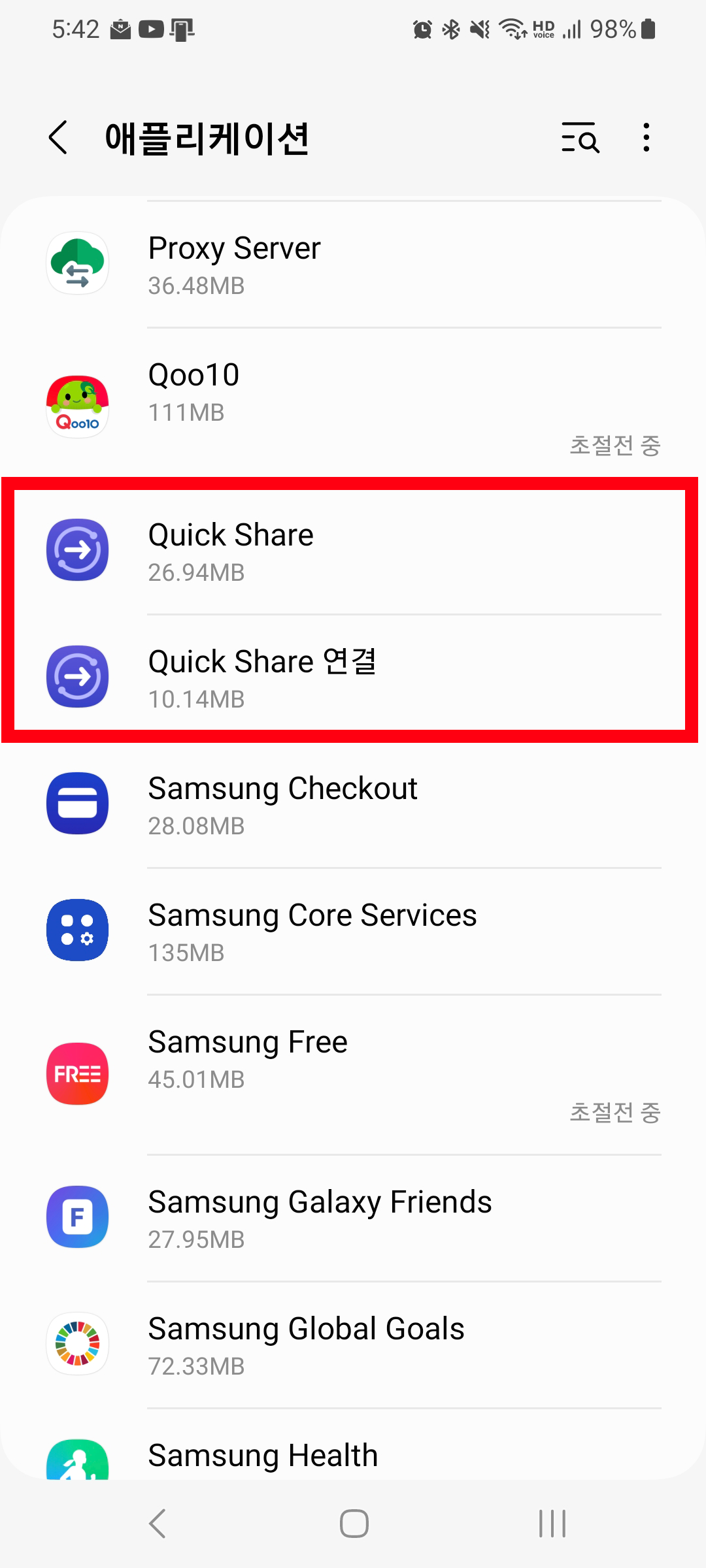This screenshot has height=1568, width=706.
Task: Tap the 초절전 중 label under Qoo10
Action: coord(614,446)
